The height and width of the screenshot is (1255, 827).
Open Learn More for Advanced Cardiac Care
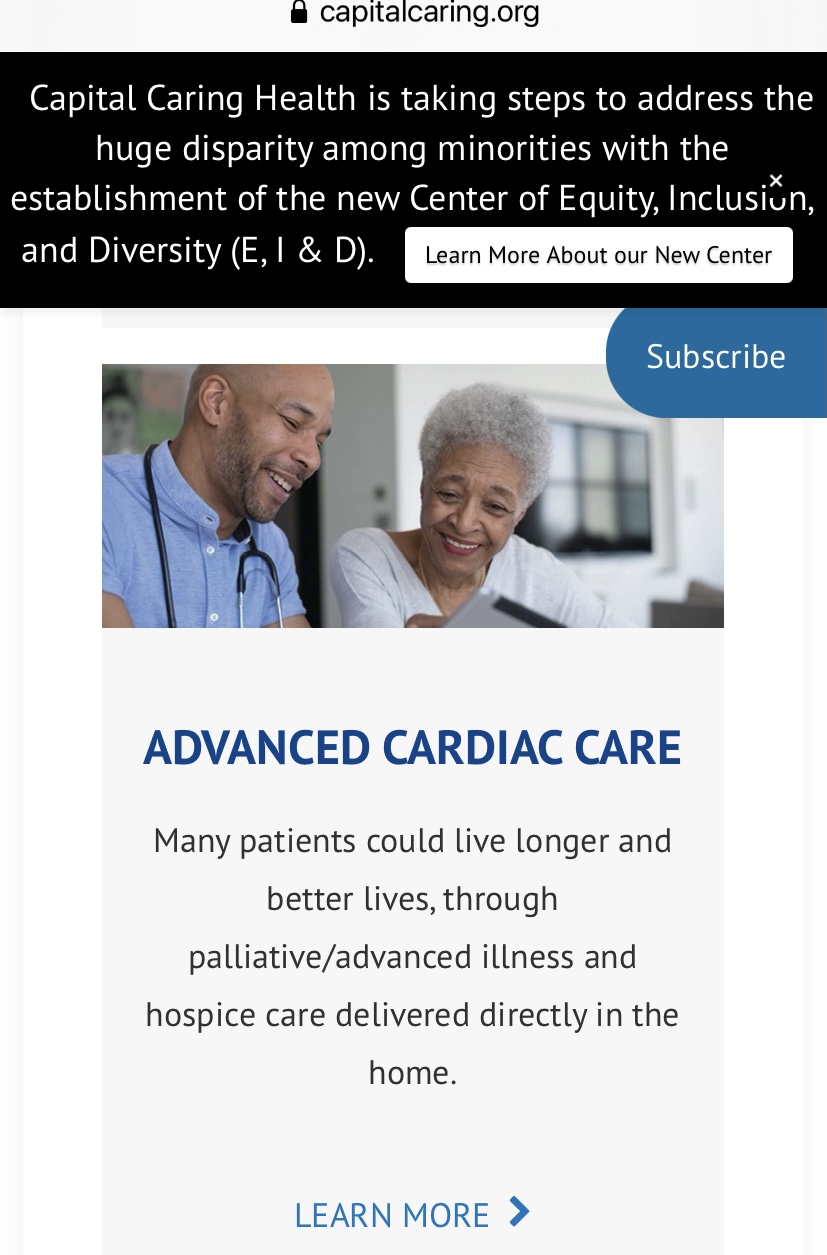(411, 1214)
